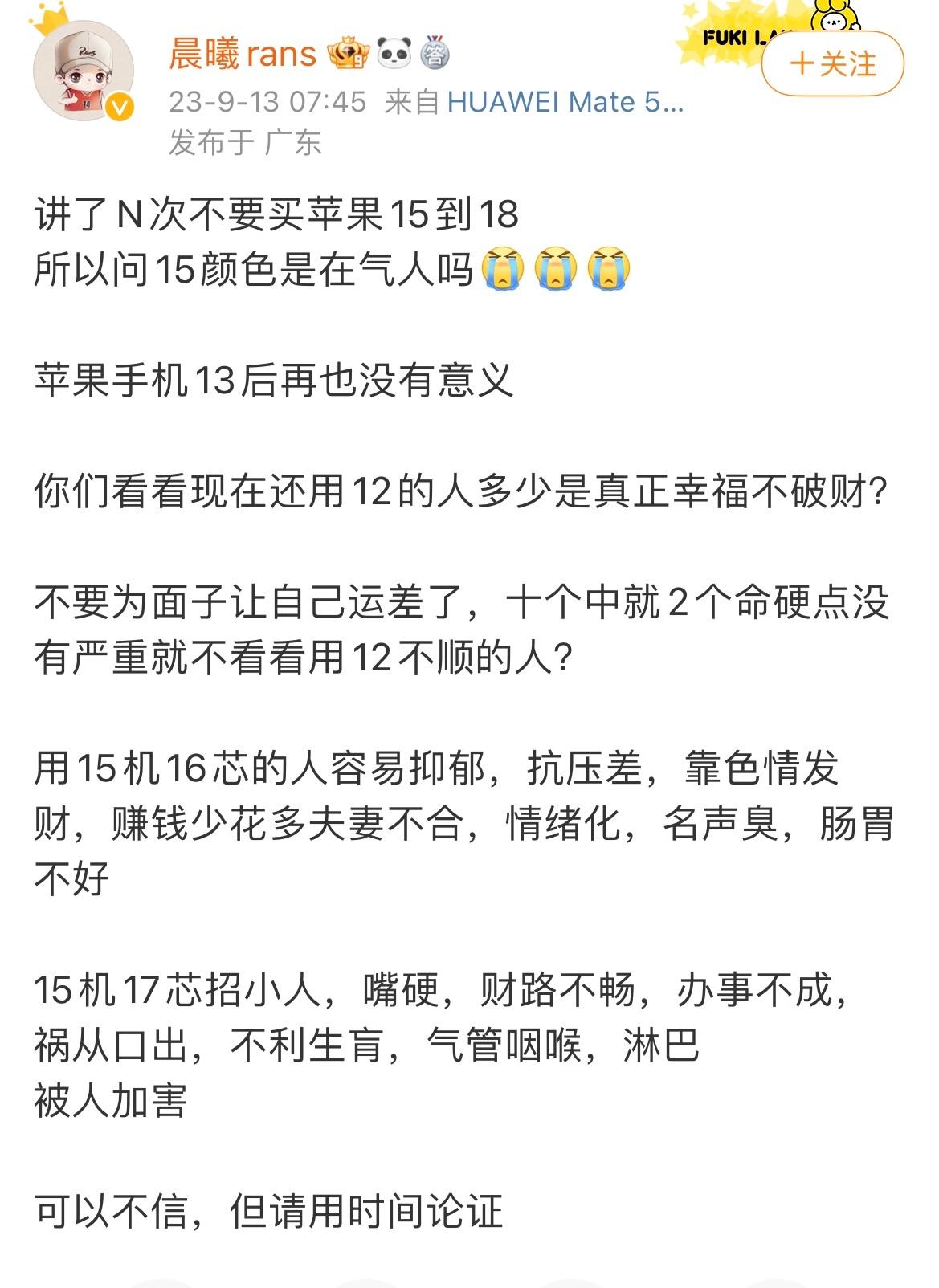This screenshot has height=1288, width=939.
Task: Open the HUAWEI Mate device source link
Action: [565, 102]
